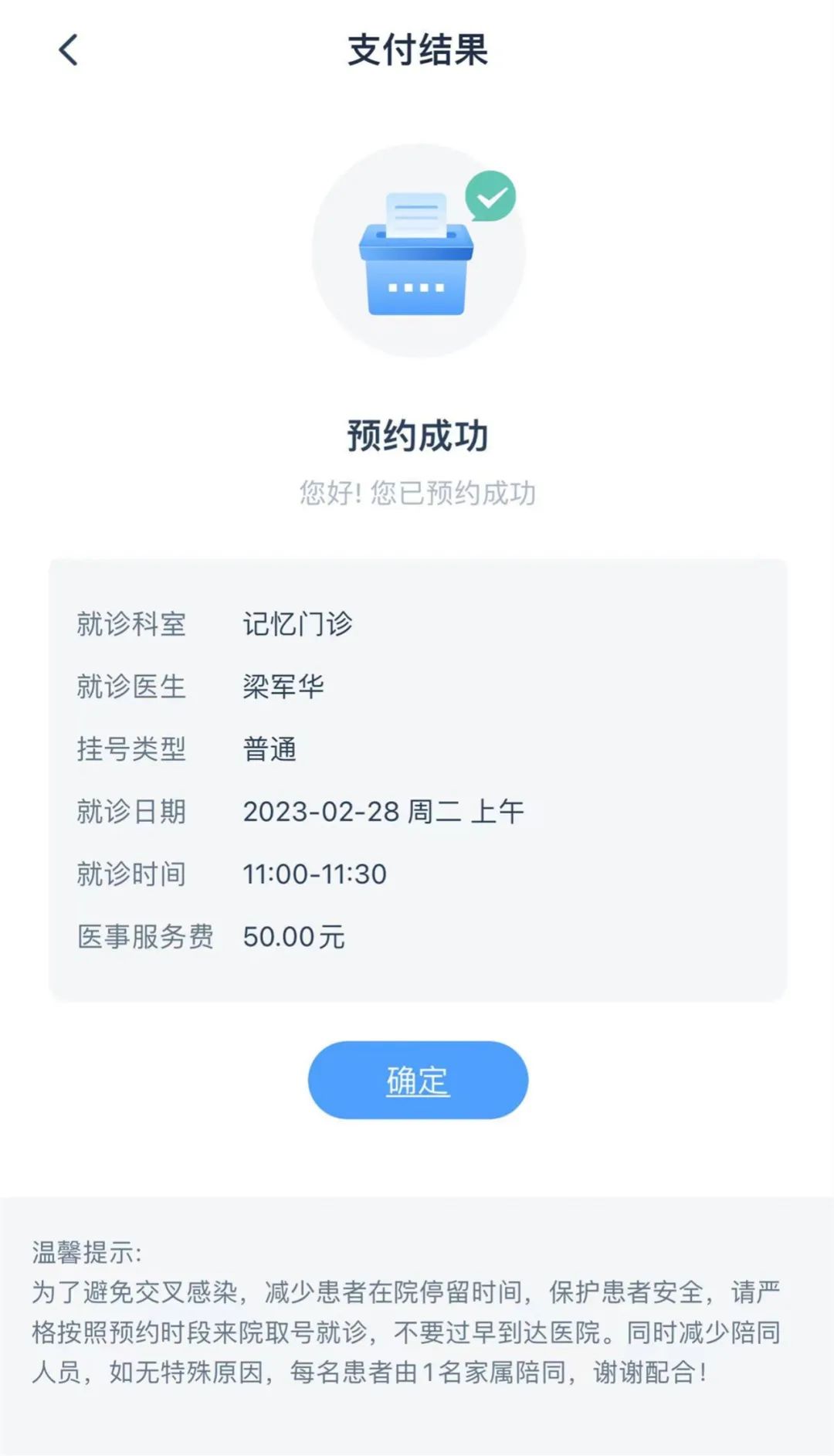Go back using the top-left arrow

click(69, 50)
